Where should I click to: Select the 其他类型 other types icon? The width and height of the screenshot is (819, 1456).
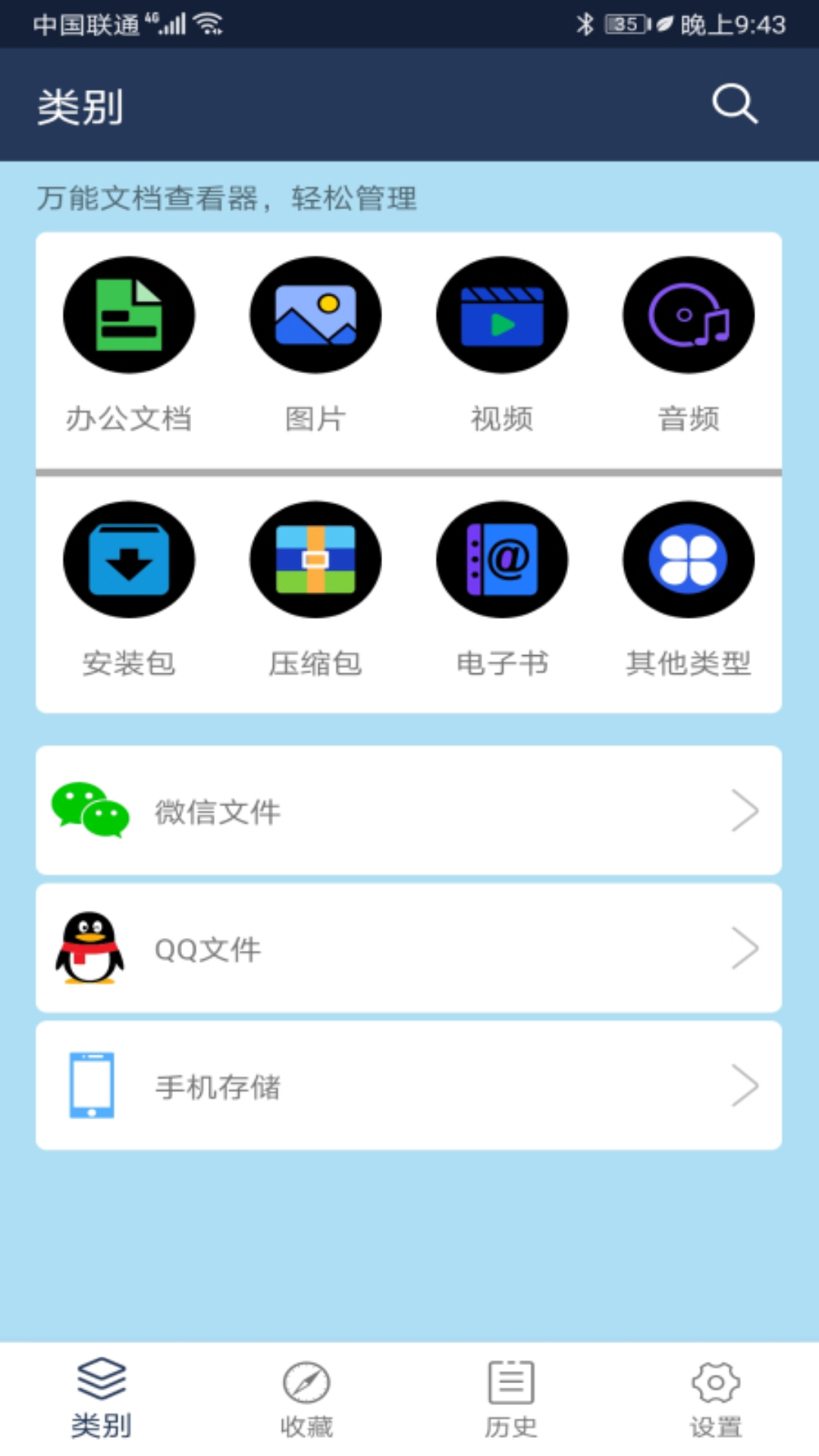click(x=688, y=560)
